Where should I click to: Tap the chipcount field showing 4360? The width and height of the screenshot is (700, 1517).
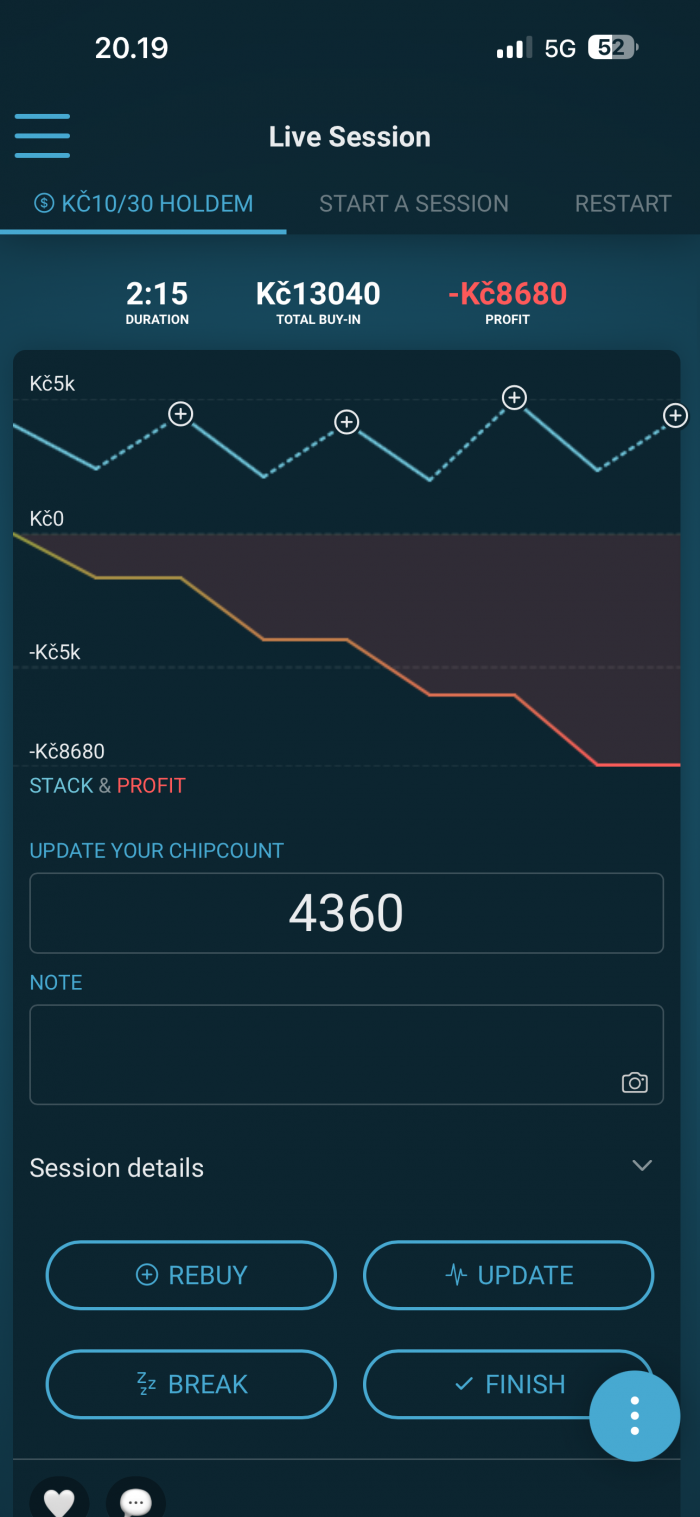click(x=347, y=913)
